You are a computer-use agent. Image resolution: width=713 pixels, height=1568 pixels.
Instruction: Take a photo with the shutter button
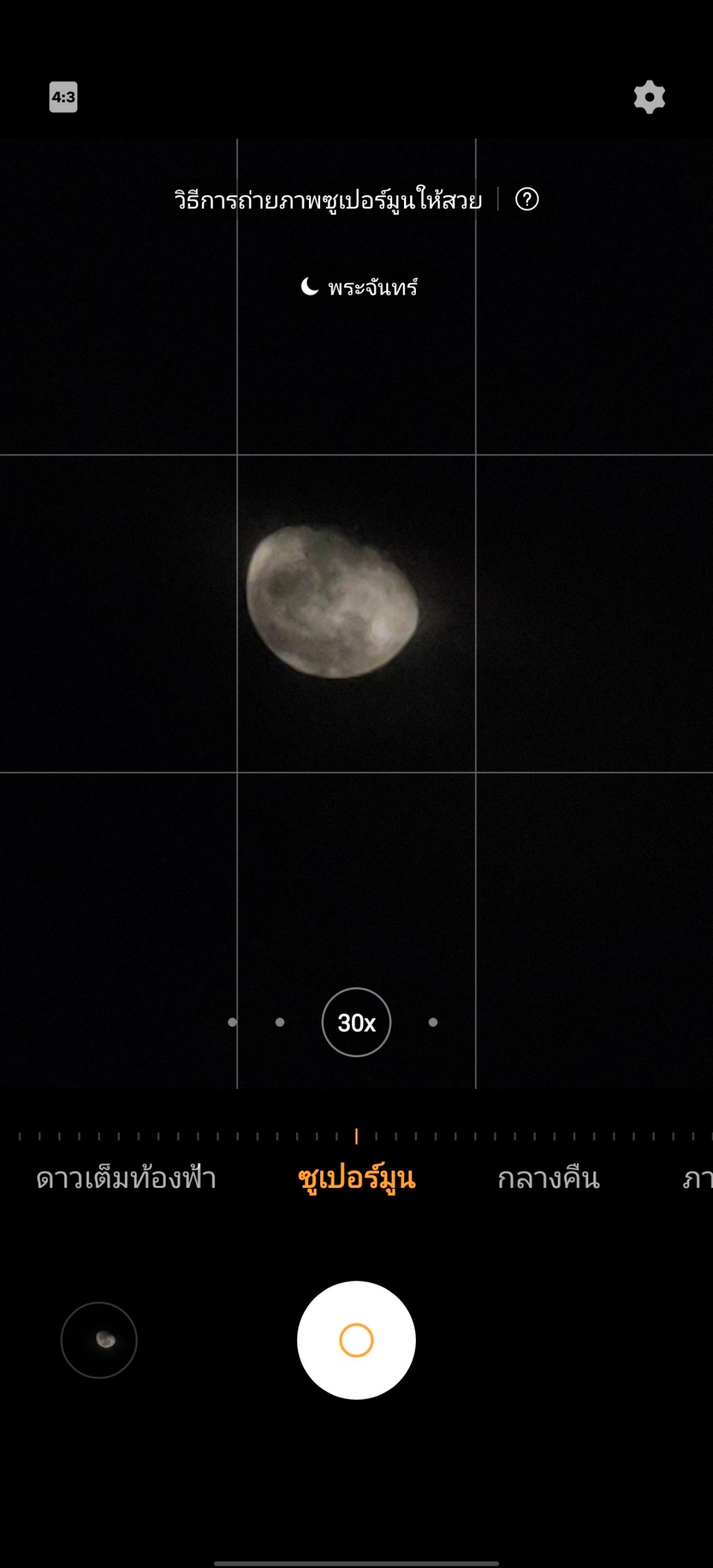(x=356, y=1340)
